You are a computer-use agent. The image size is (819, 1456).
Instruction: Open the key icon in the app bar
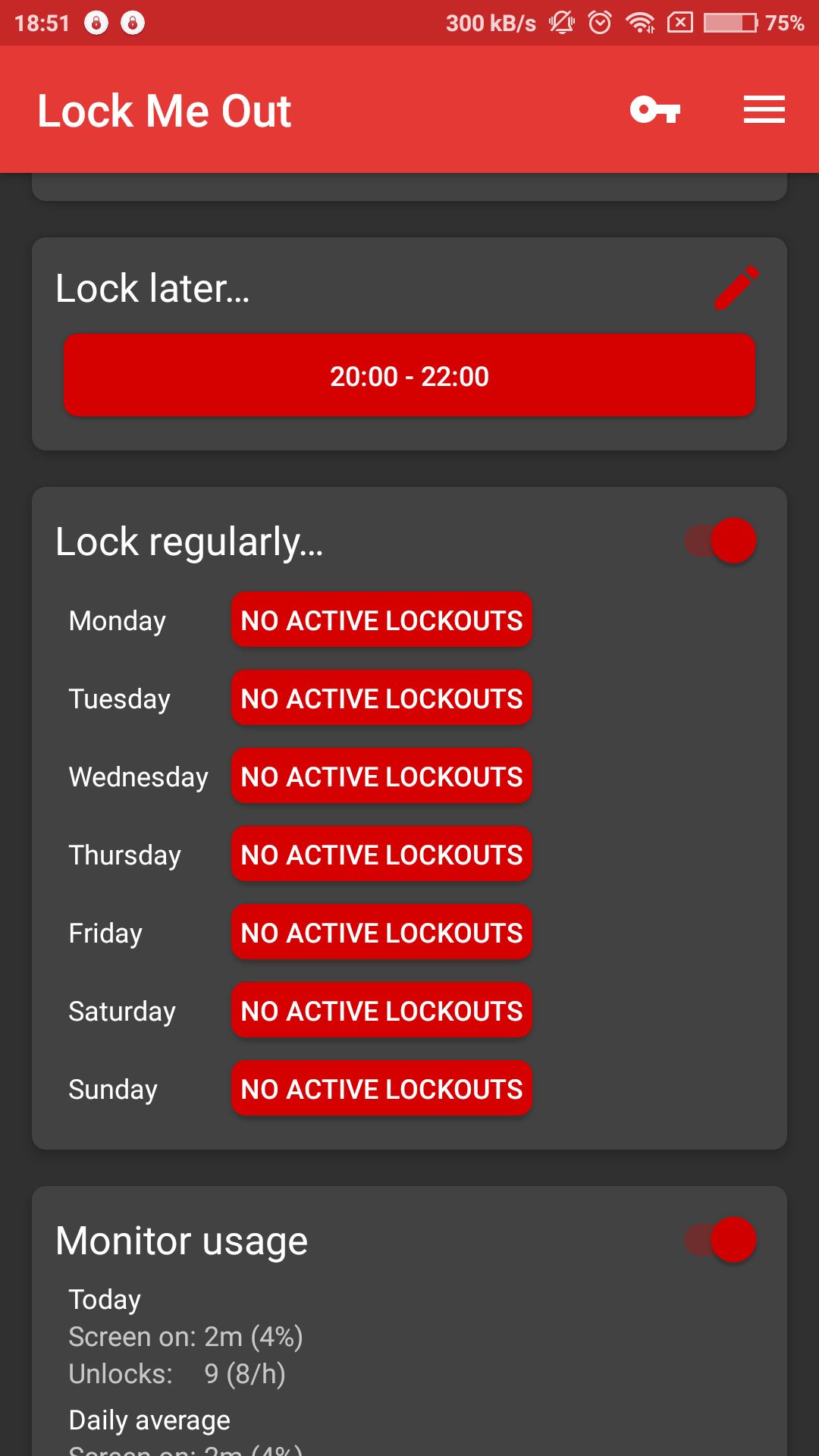pyautogui.click(x=655, y=110)
